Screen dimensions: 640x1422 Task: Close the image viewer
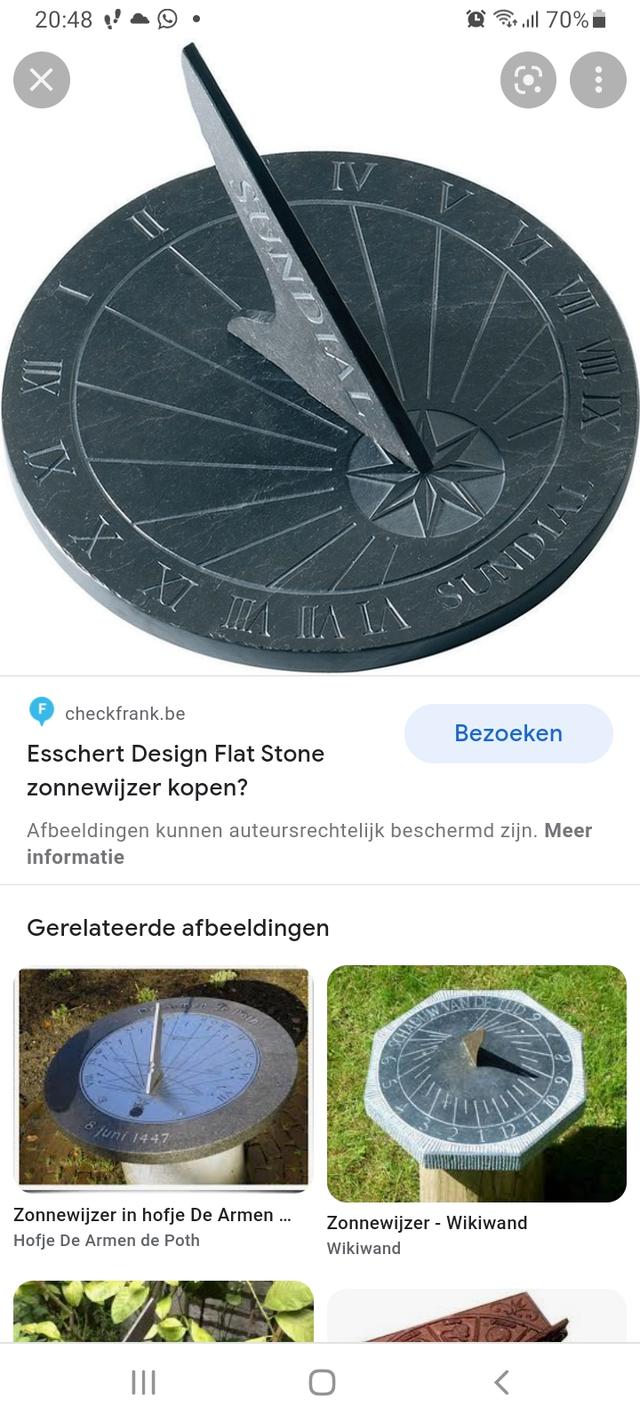41,80
